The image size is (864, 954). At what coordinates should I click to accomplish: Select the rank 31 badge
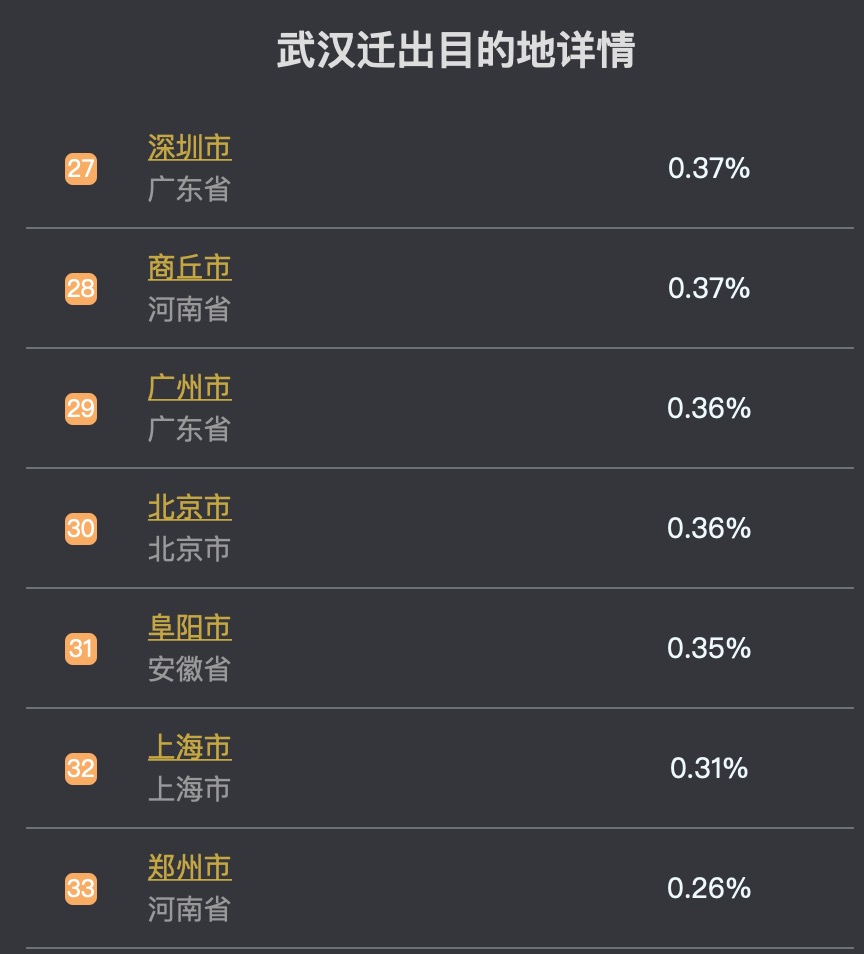tap(80, 650)
